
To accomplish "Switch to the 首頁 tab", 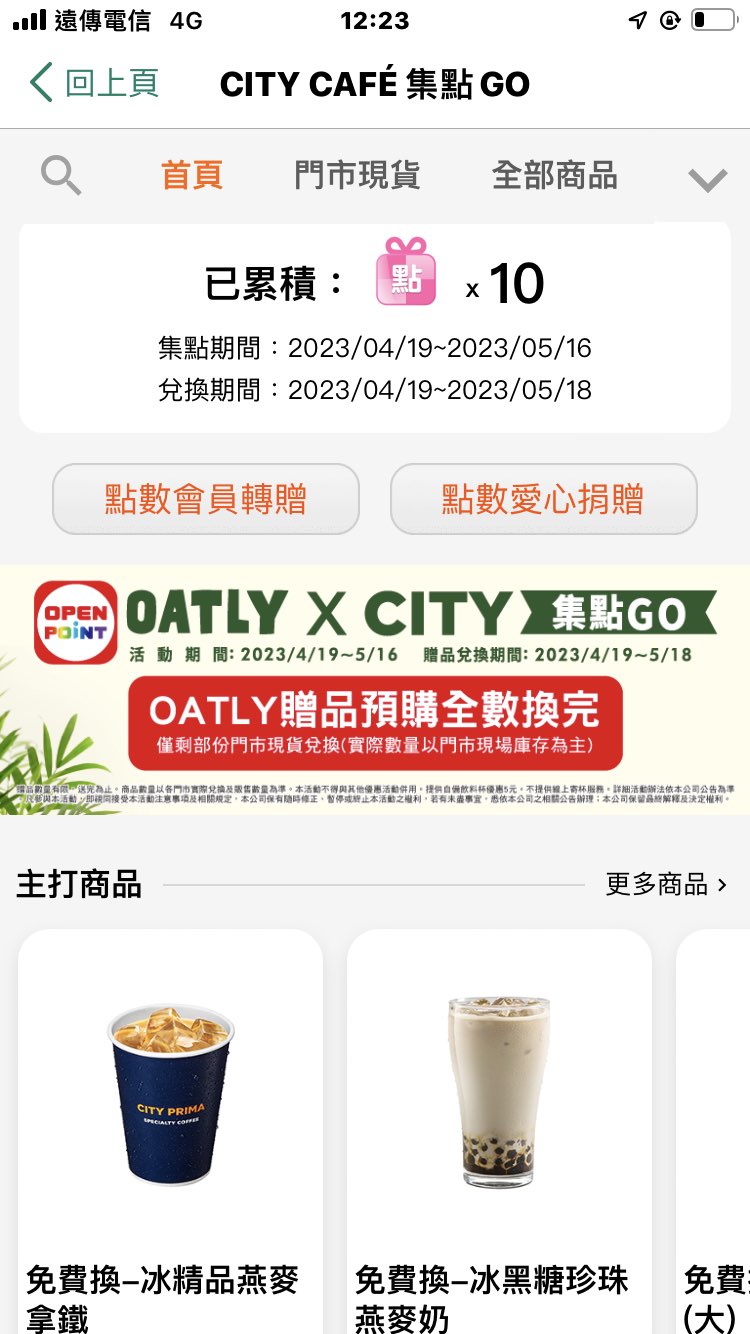I will 191,176.
